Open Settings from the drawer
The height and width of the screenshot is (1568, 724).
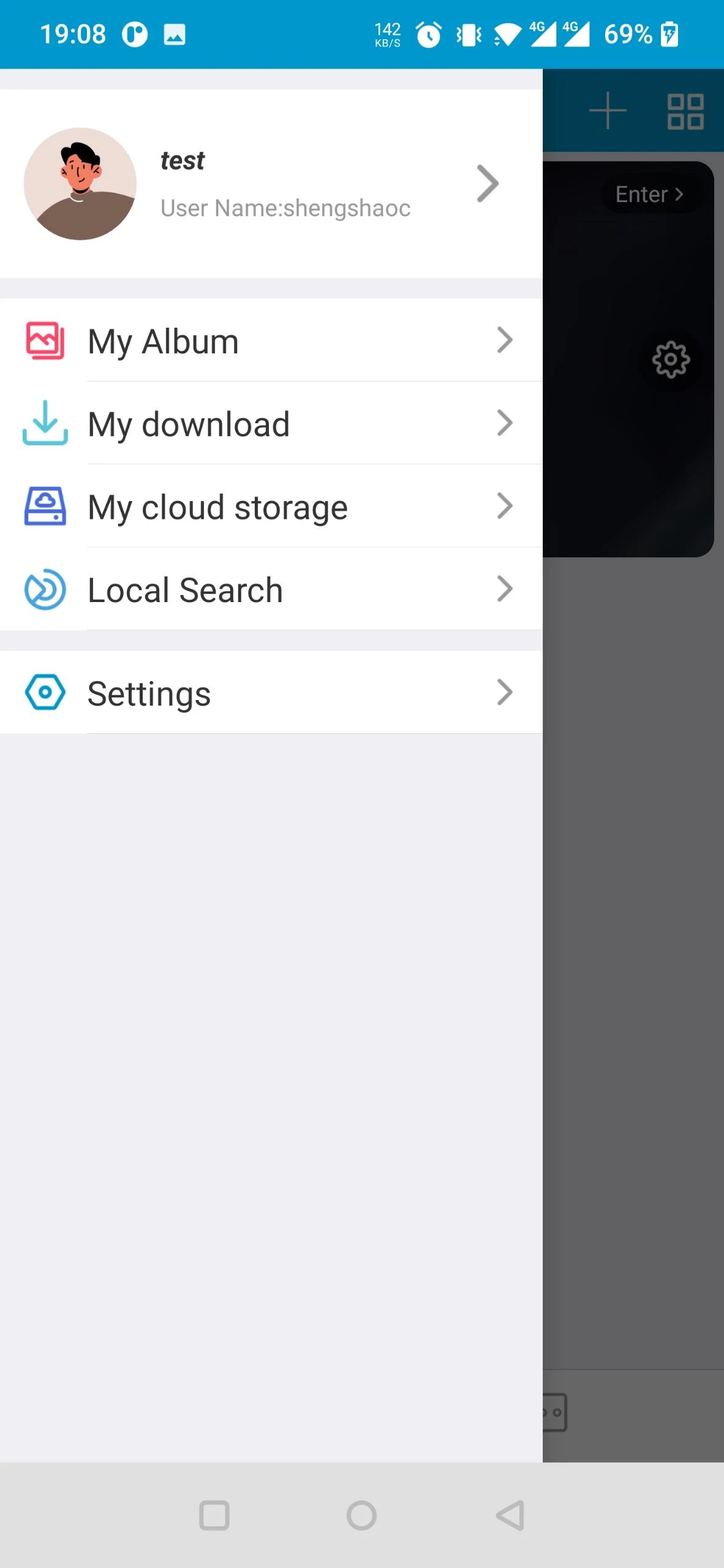(270, 693)
